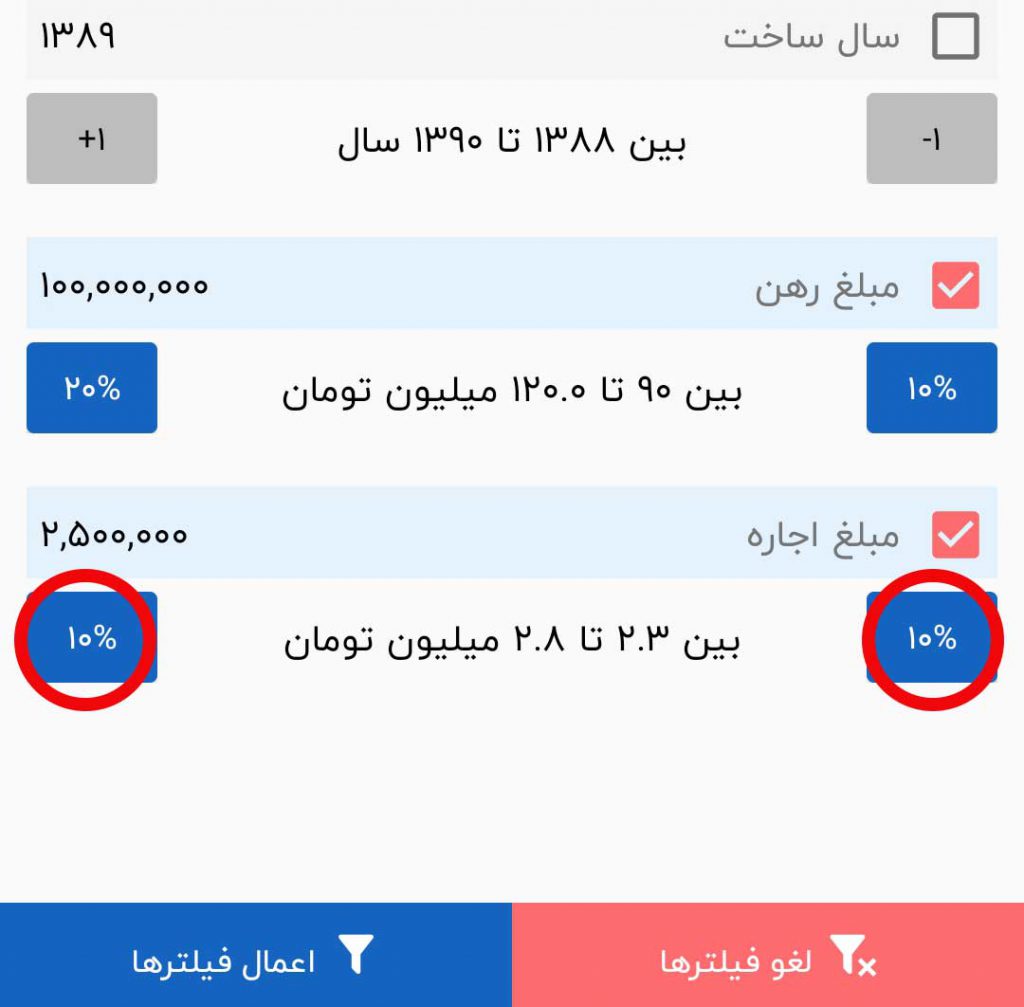Tap the +1 year button
Screen dimensions: 1024x1007
coord(92,139)
